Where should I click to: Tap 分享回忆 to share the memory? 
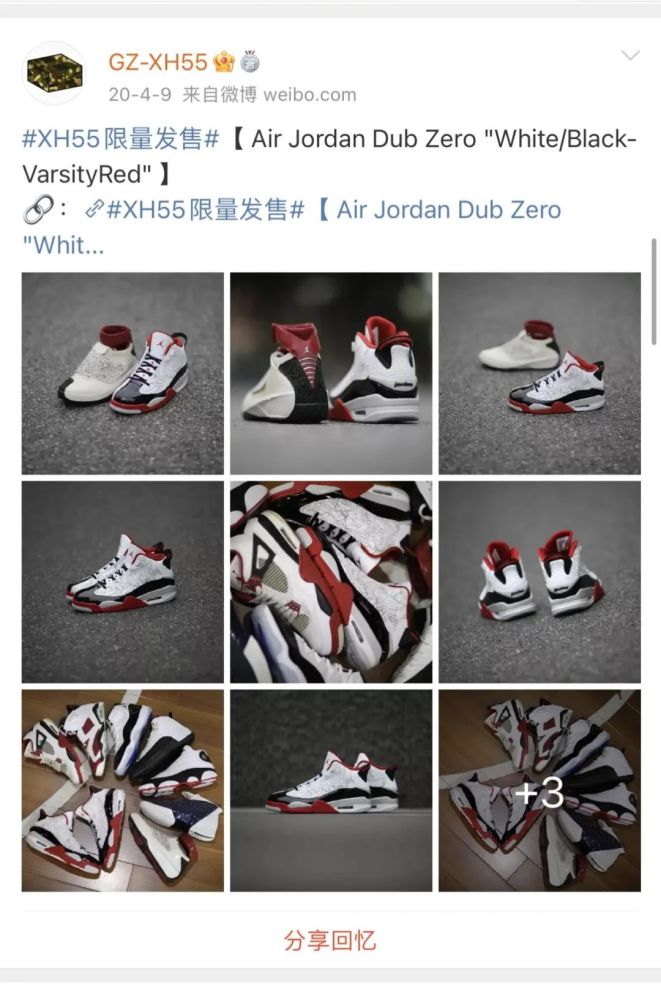tap(330, 940)
